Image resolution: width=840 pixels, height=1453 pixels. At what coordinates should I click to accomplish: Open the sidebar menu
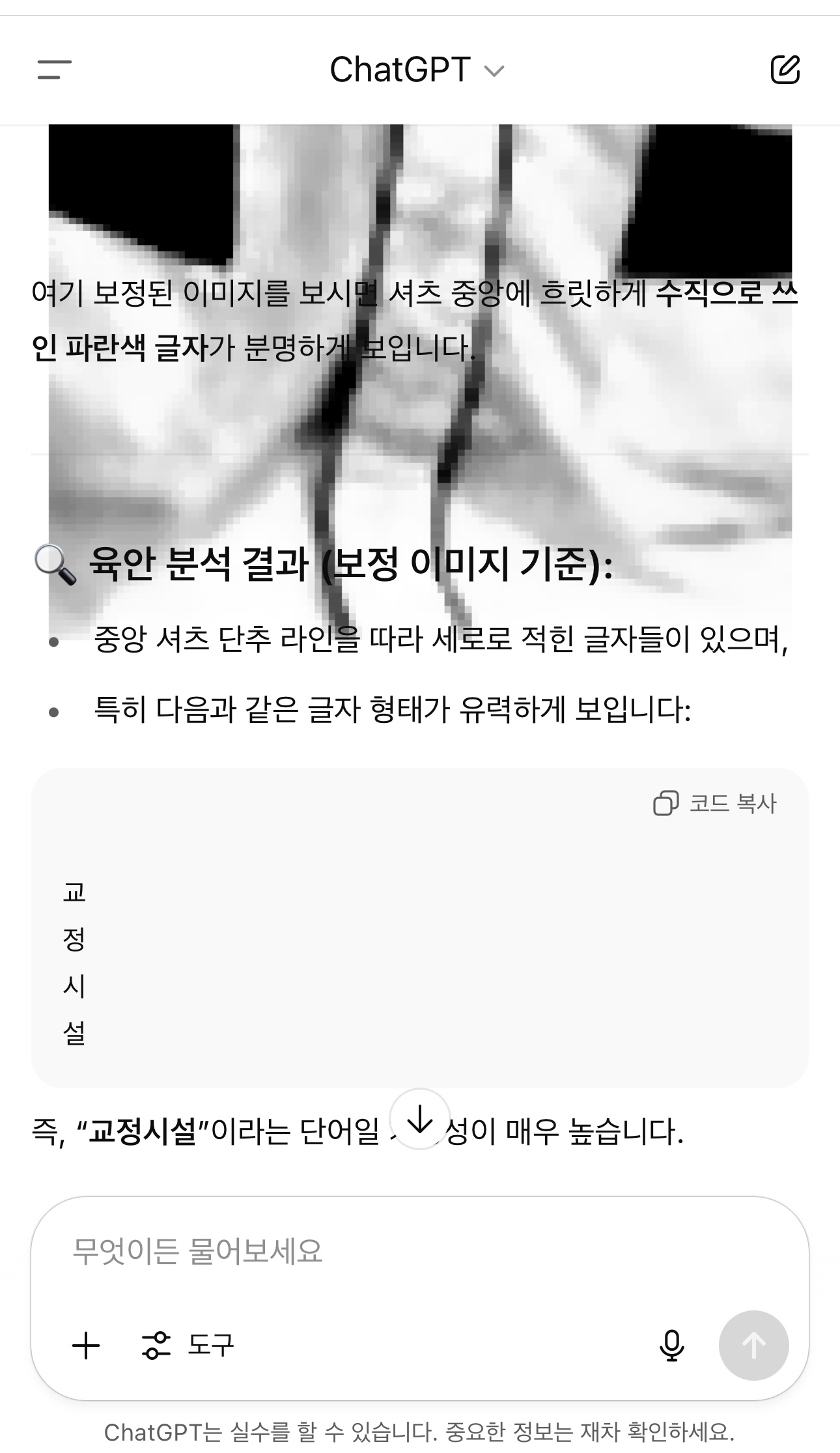tap(55, 70)
